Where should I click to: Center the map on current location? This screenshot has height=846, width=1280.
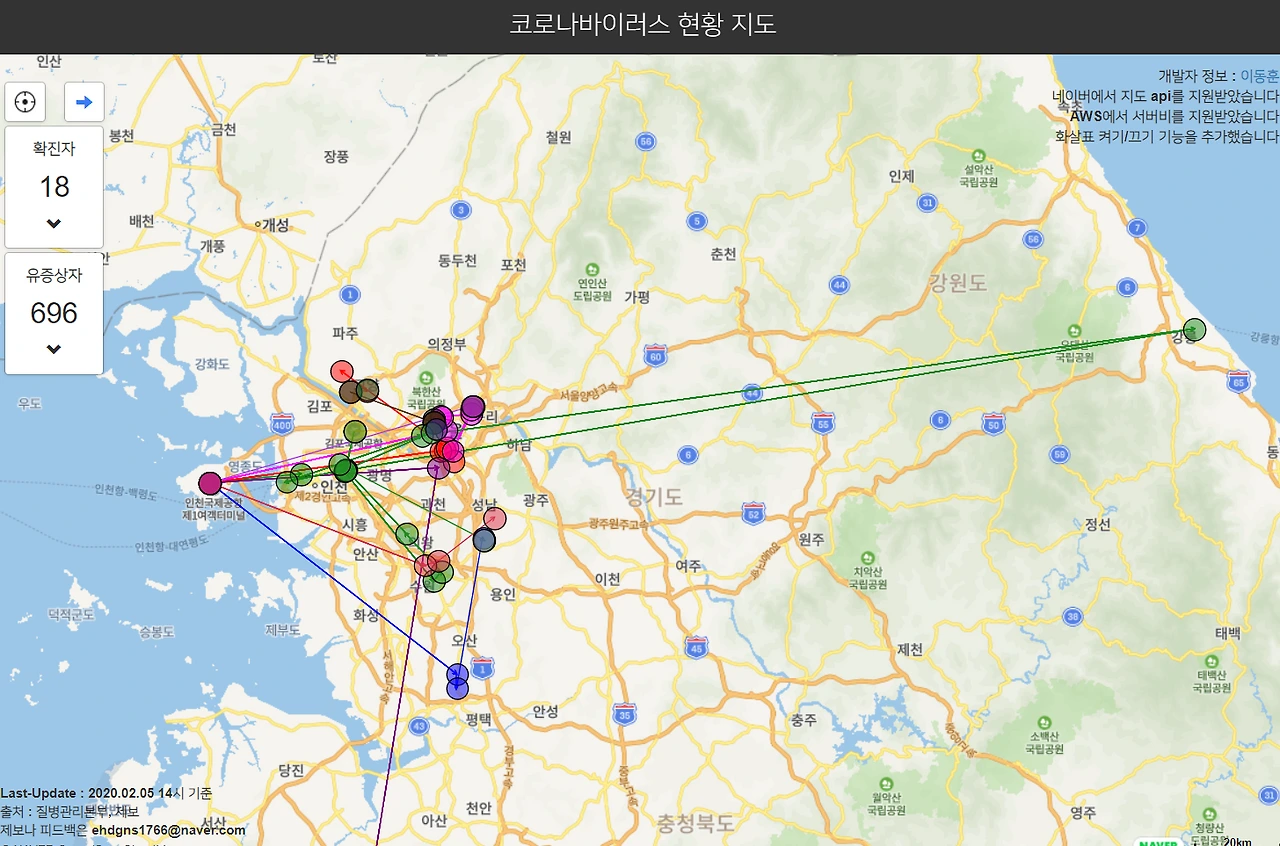click(25, 101)
